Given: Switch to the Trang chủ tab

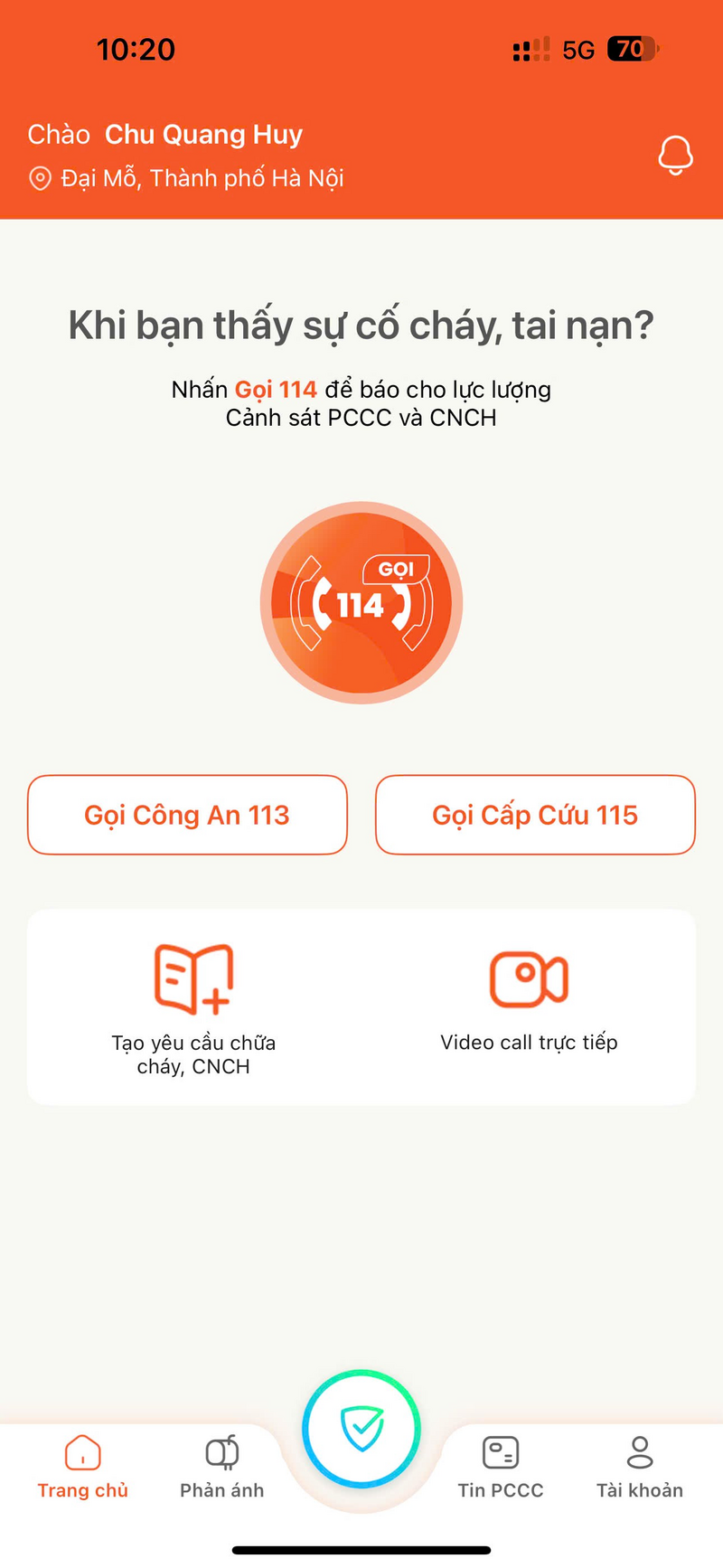Looking at the screenshot, I should [x=83, y=1467].
